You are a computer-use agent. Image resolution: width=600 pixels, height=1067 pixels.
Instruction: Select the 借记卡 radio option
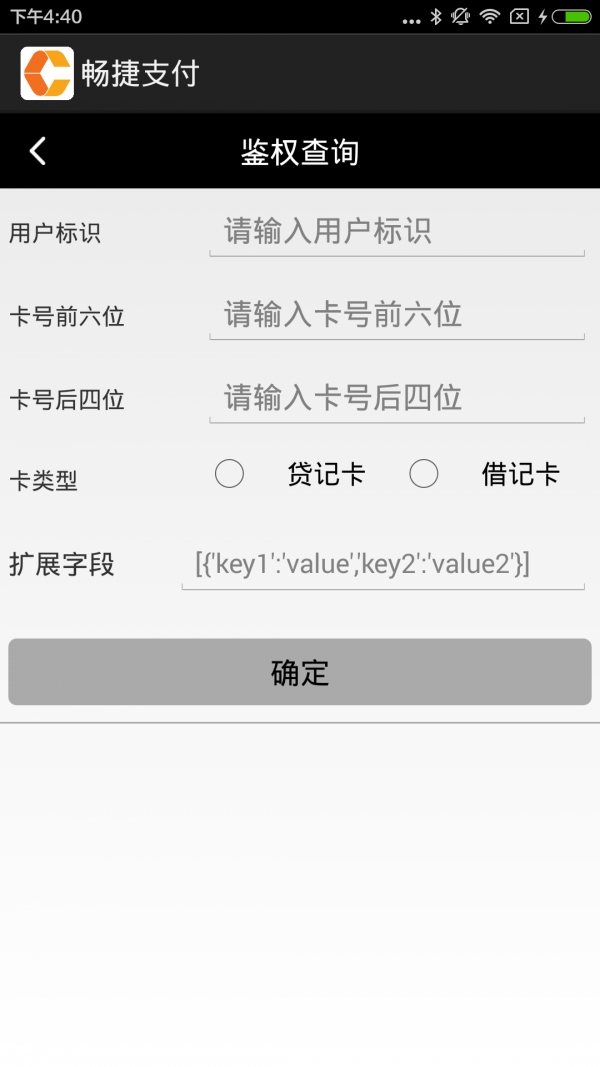pos(424,474)
